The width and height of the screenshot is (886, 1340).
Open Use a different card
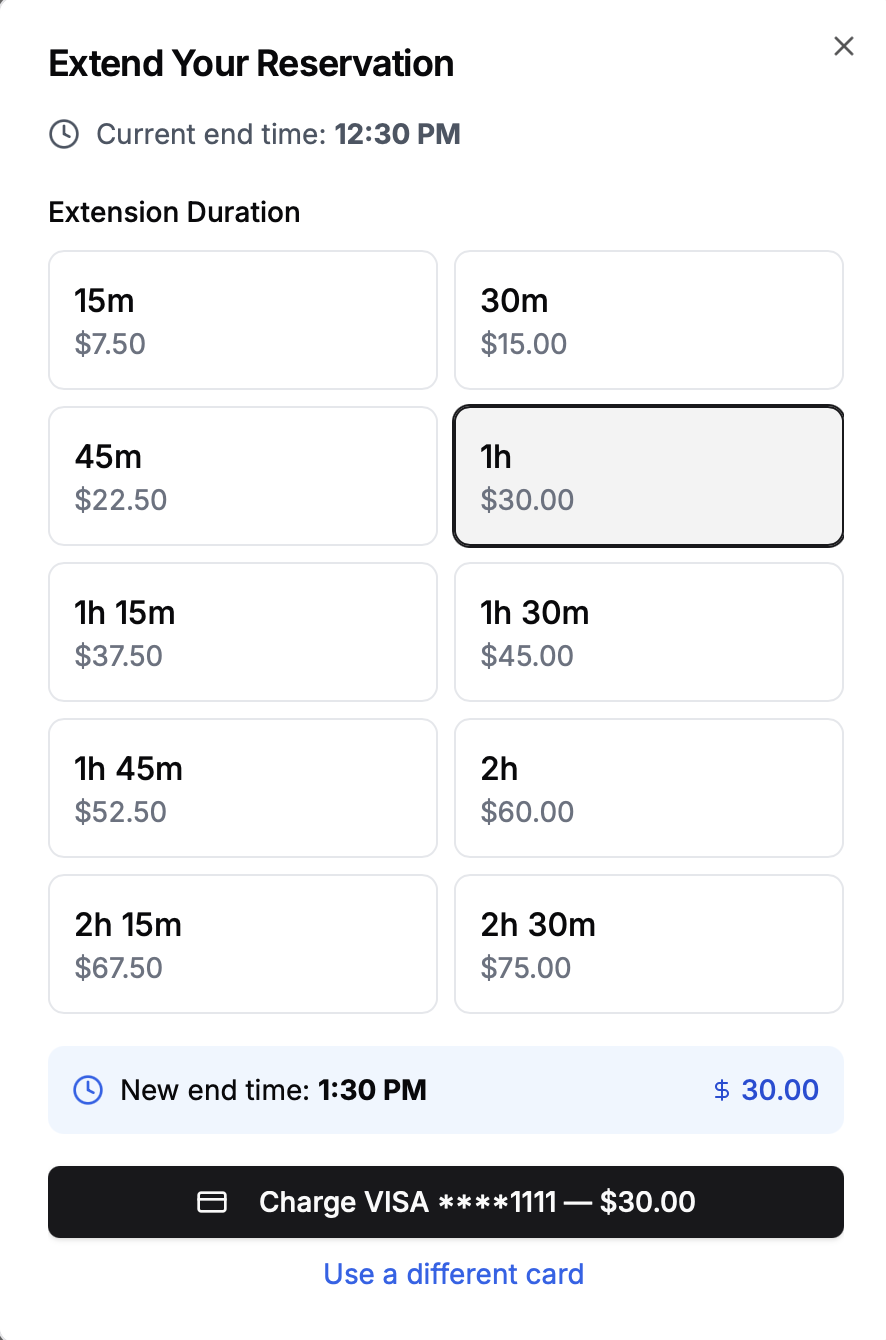tap(453, 1274)
